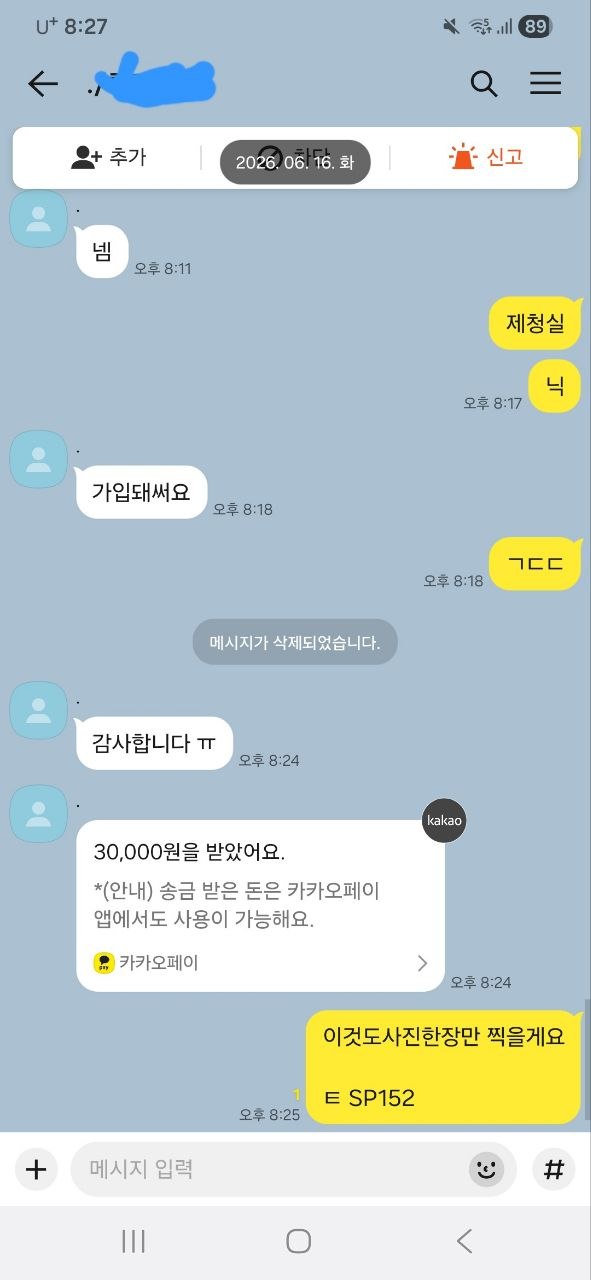Search within this chat
Viewport: 591px width, 1280px height.
[484, 84]
